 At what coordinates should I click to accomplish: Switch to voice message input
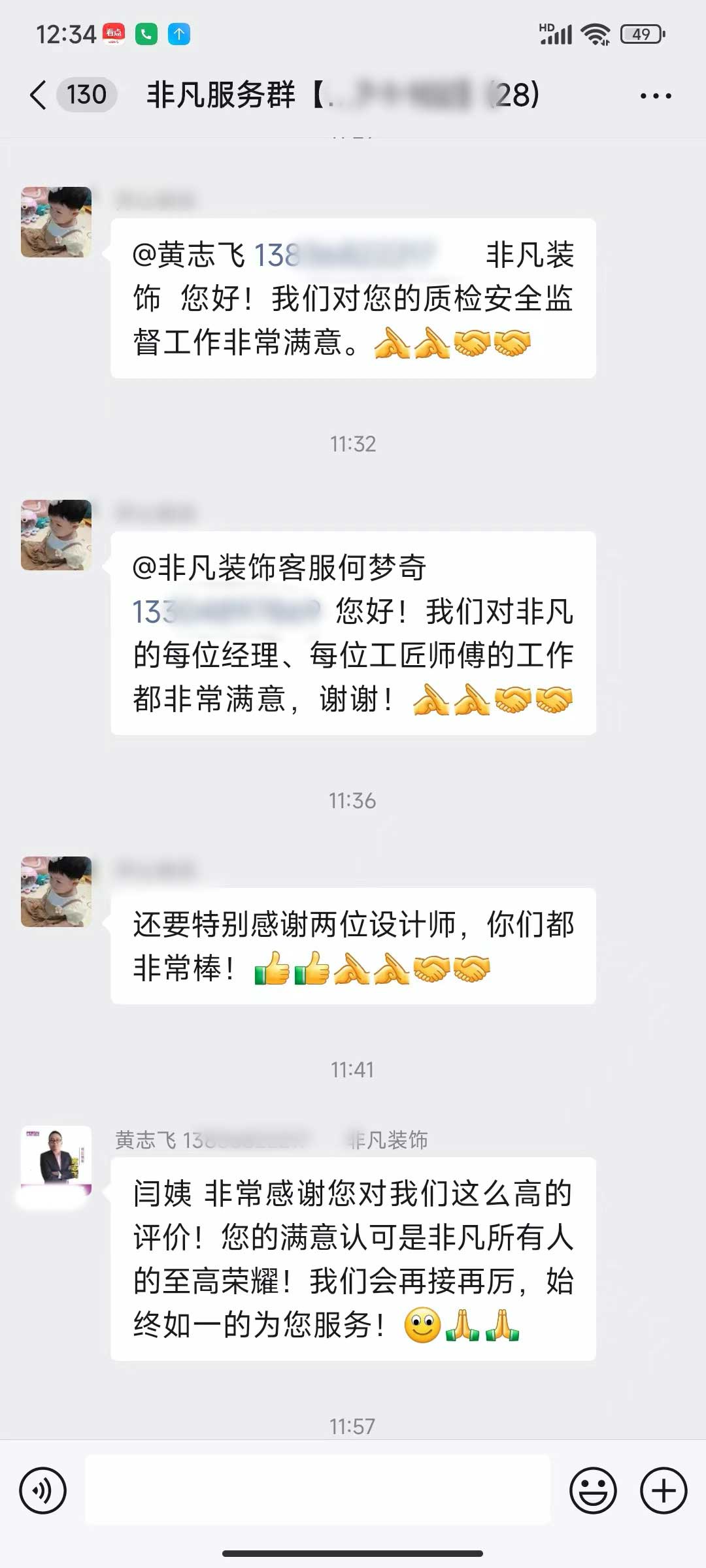[x=43, y=1491]
